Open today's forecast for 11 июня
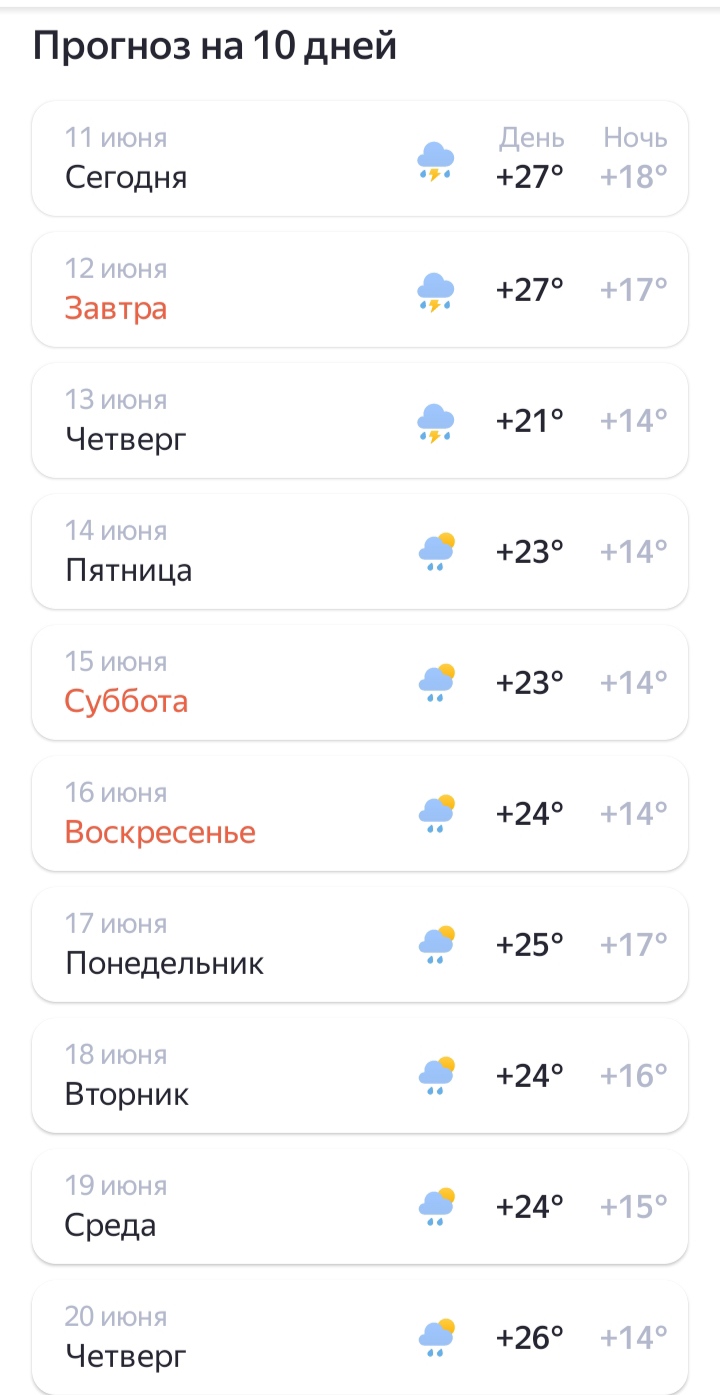The width and height of the screenshot is (720, 1395). tap(360, 158)
